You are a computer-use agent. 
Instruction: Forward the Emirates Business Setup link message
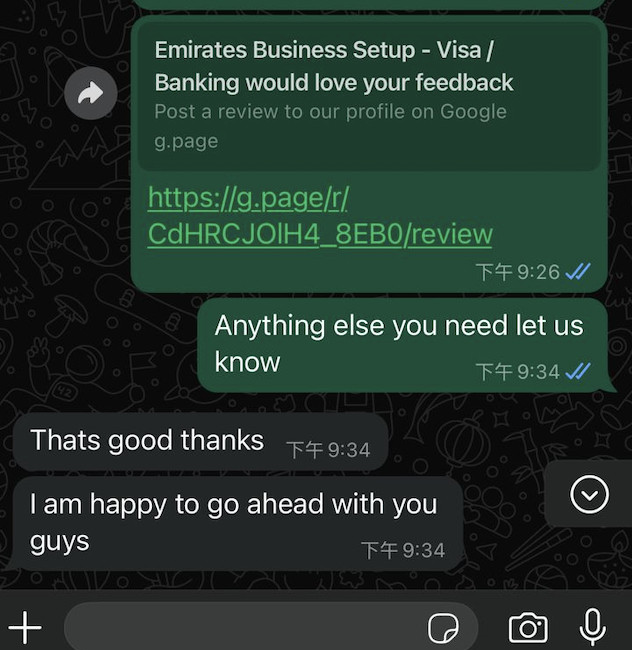(x=91, y=95)
